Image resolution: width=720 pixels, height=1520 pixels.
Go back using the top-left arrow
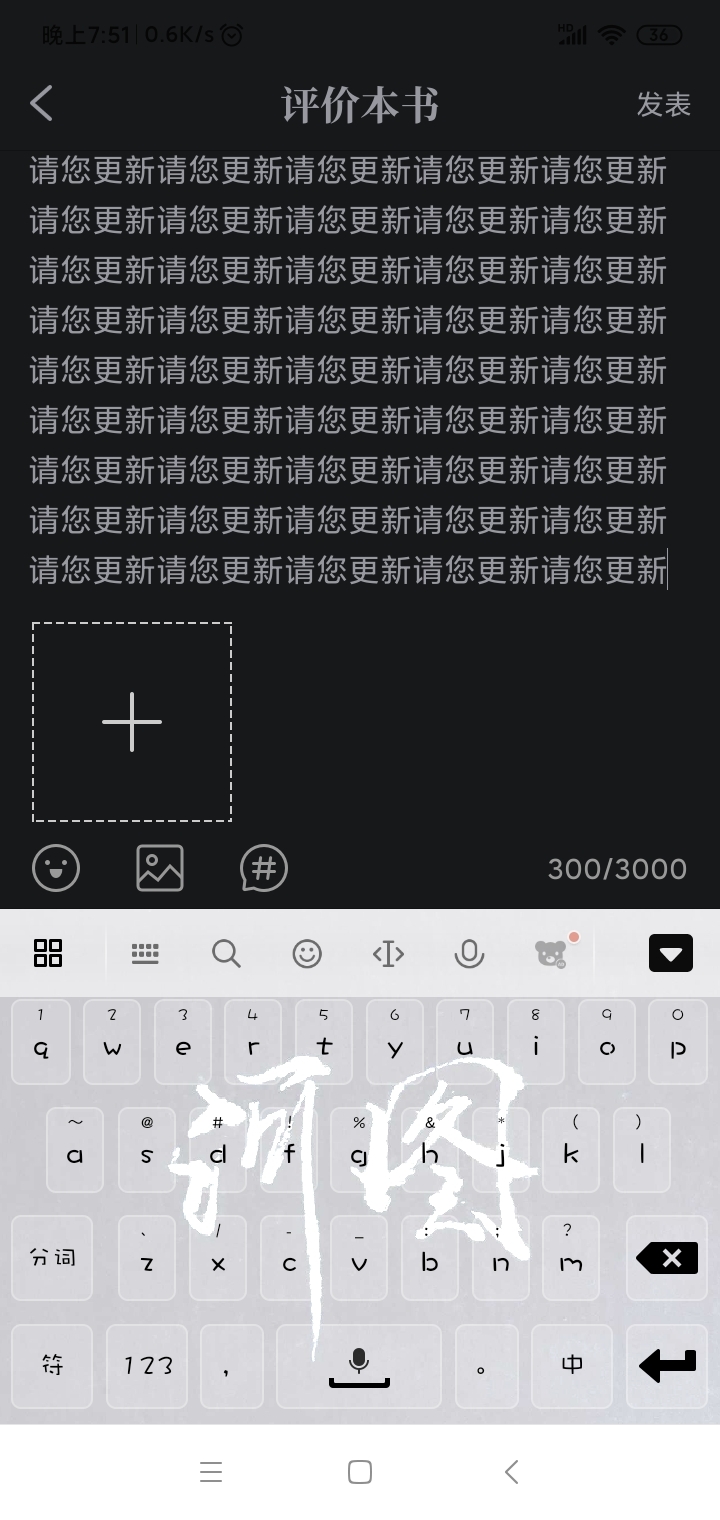click(41, 104)
